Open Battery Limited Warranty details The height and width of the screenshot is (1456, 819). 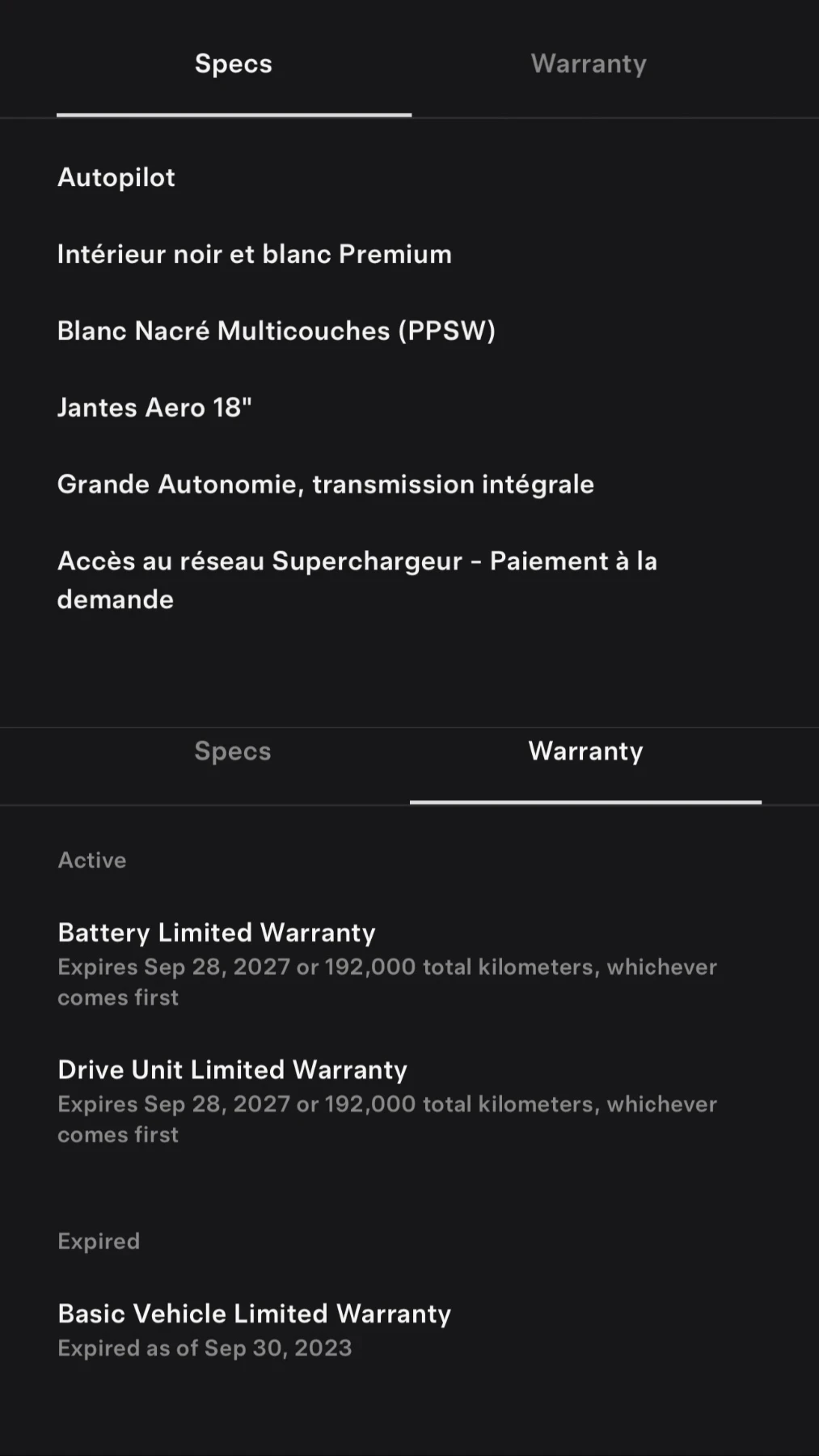point(216,932)
